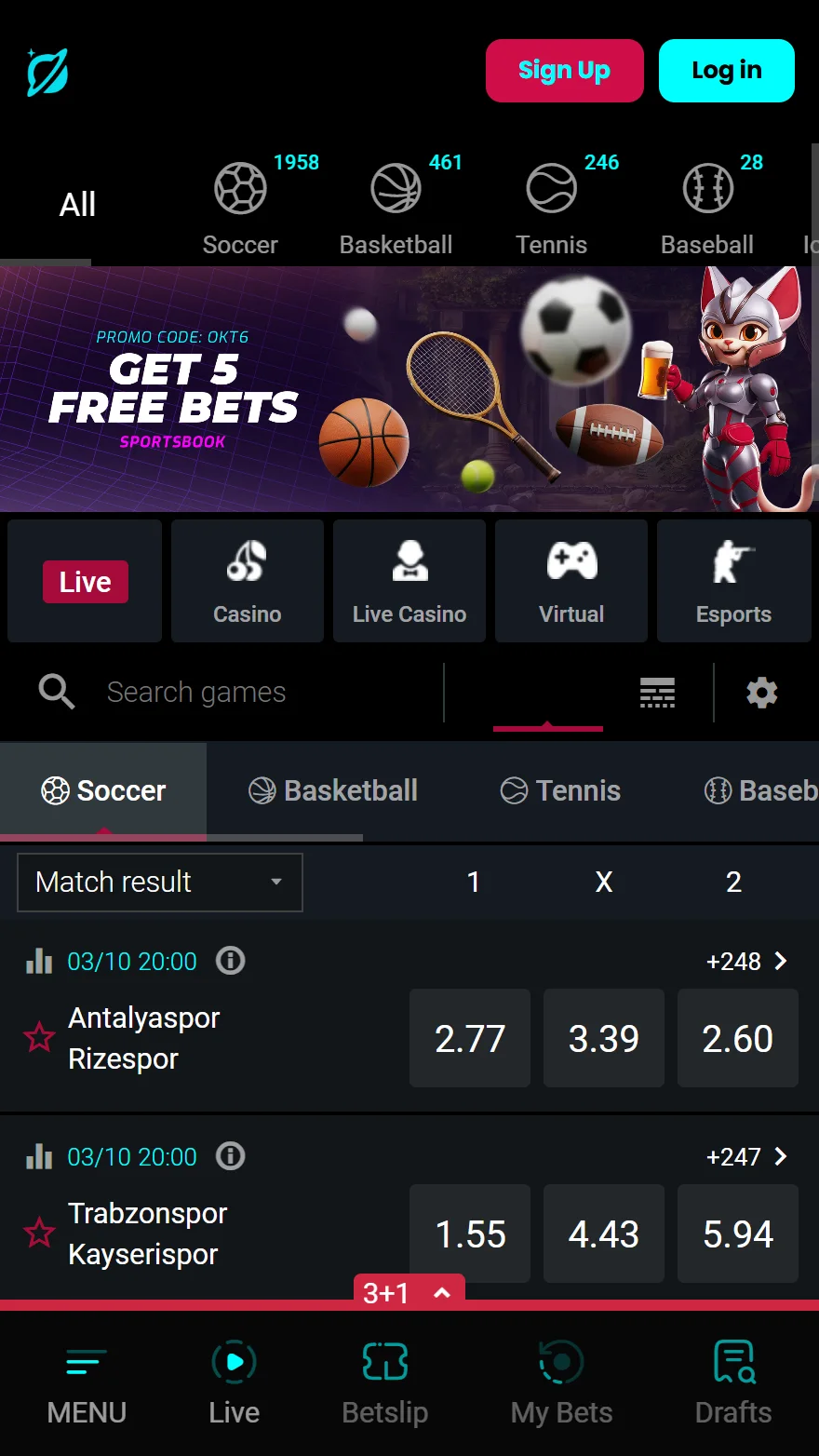
Task: Open the Drafts tab
Action: pyautogui.click(x=733, y=1384)
